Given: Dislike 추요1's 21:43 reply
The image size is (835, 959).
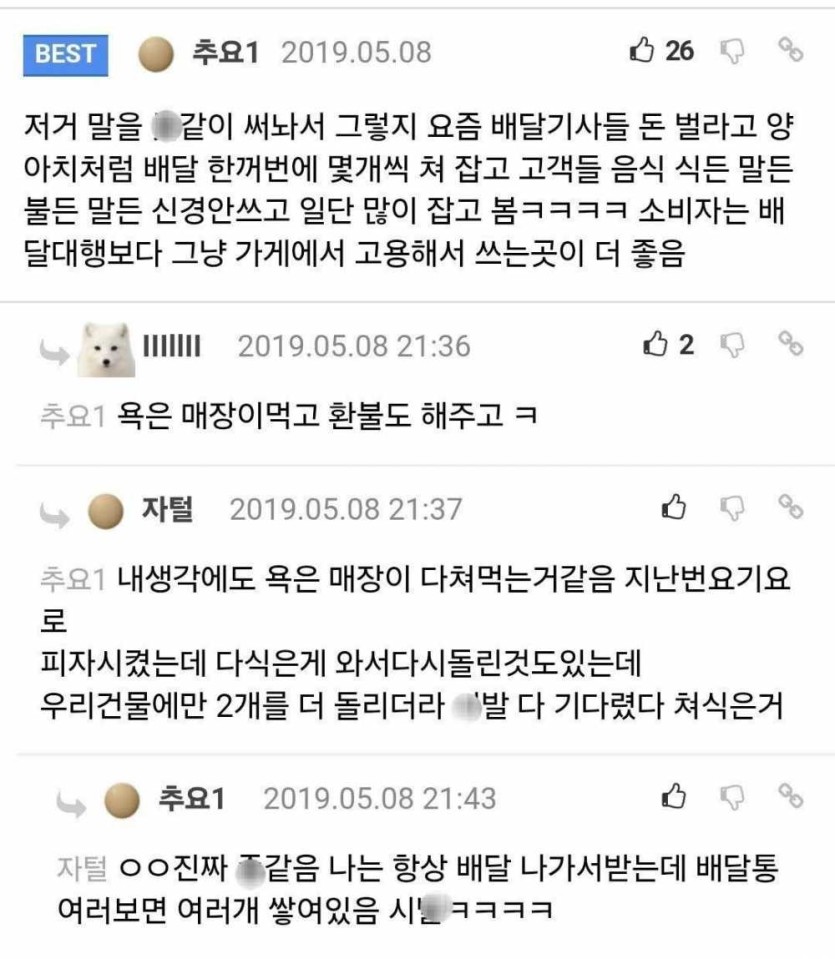Looking at the screenshot, I should (x=733, y=797).
